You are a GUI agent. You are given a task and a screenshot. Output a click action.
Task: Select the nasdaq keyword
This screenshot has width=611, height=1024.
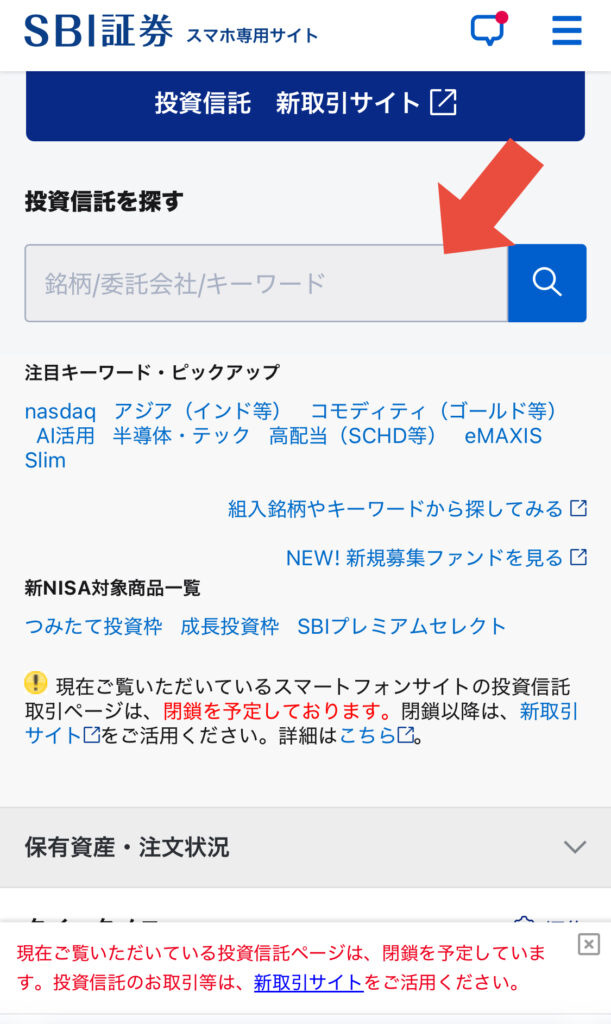pyautogui.click(x=60, y=411)
